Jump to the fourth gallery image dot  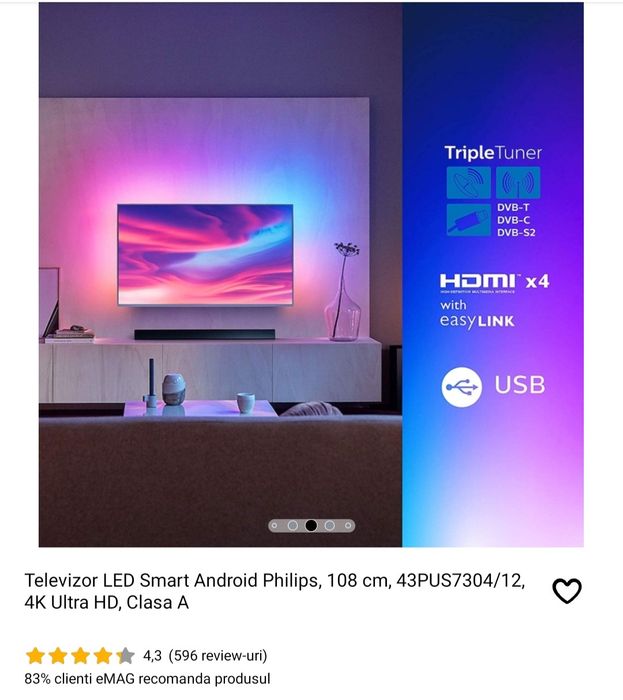click(329, 525)
